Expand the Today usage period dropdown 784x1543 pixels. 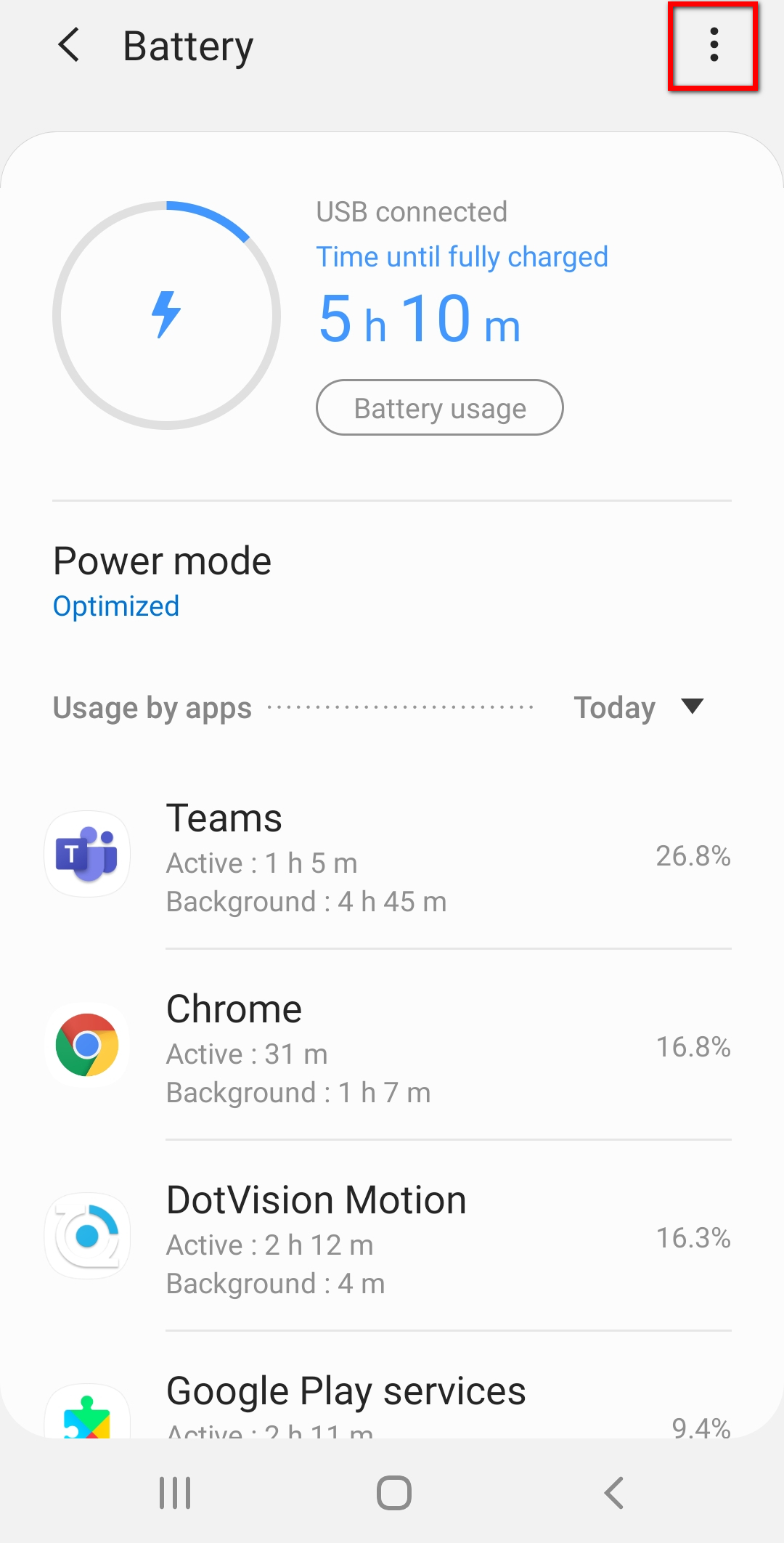point(639,707)
